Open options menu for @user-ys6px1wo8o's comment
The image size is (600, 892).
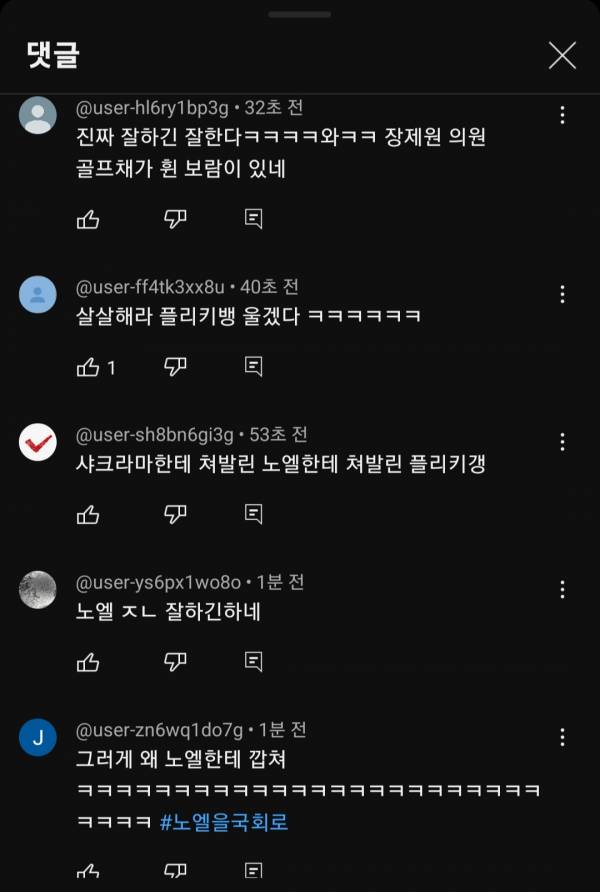[562, 589]
